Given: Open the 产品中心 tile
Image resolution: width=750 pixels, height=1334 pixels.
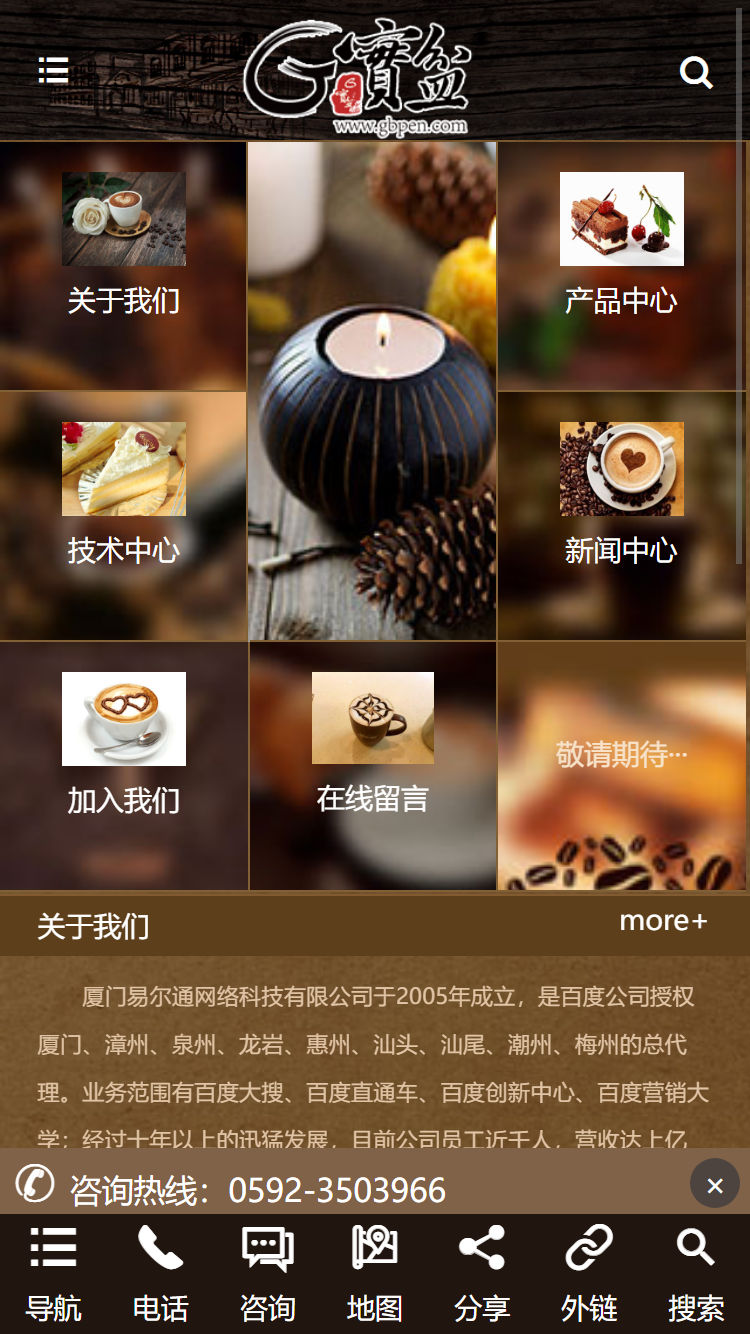Looking at the screenshot, I should click(x=621, y=265).
